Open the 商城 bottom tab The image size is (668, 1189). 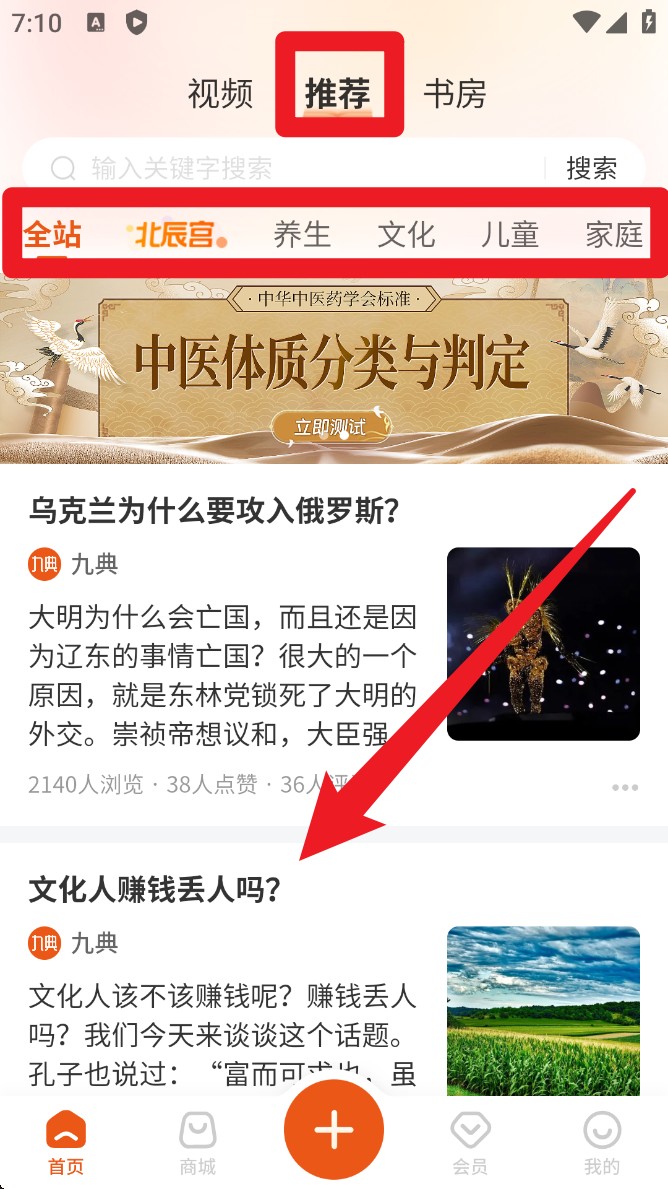pos(197,1141)
